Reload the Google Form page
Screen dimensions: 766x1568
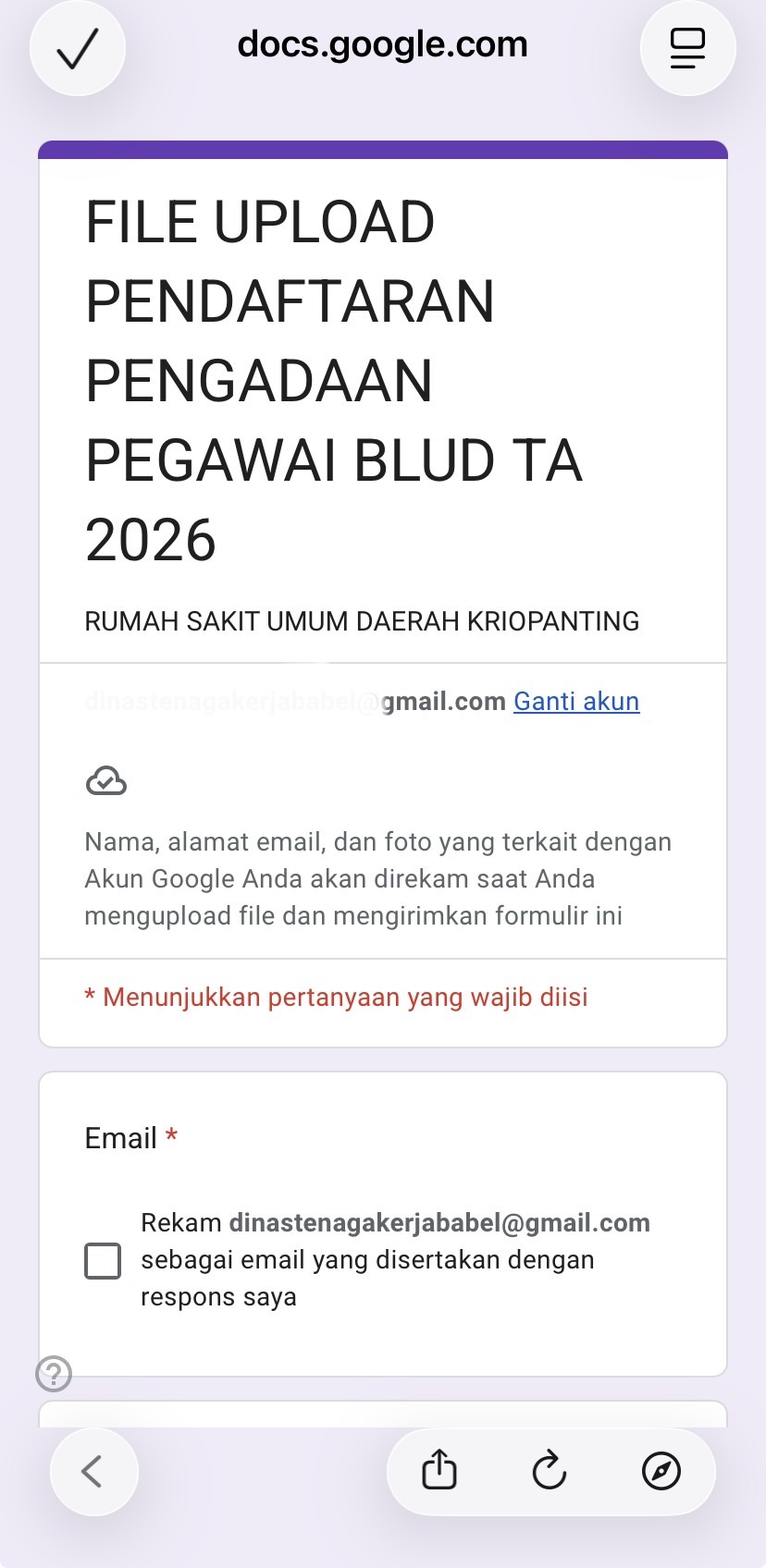pos(550,1470)
